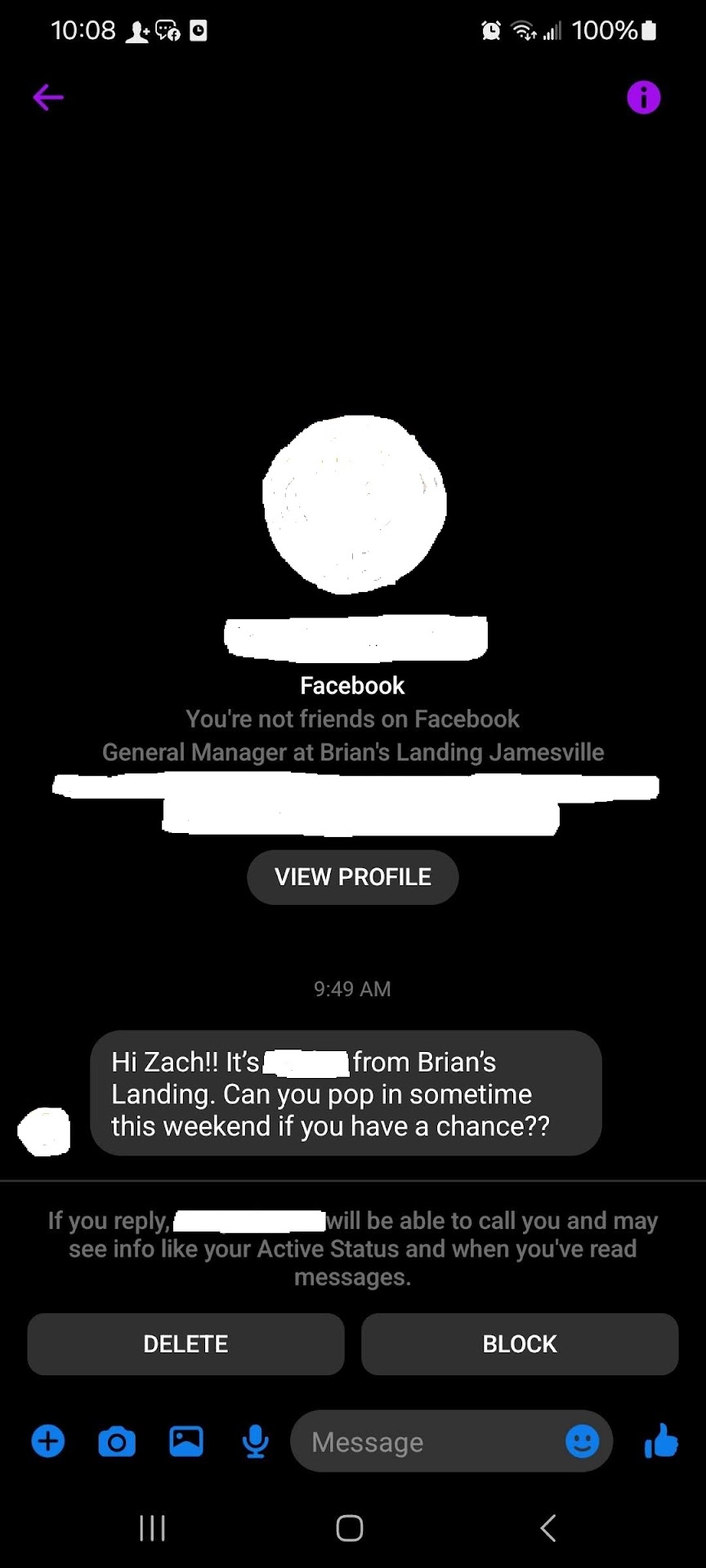Delete this message request
Image resolution: width=706 pixels, height=1568 pixels.
pyautogui.click(x=185, y=1344)
